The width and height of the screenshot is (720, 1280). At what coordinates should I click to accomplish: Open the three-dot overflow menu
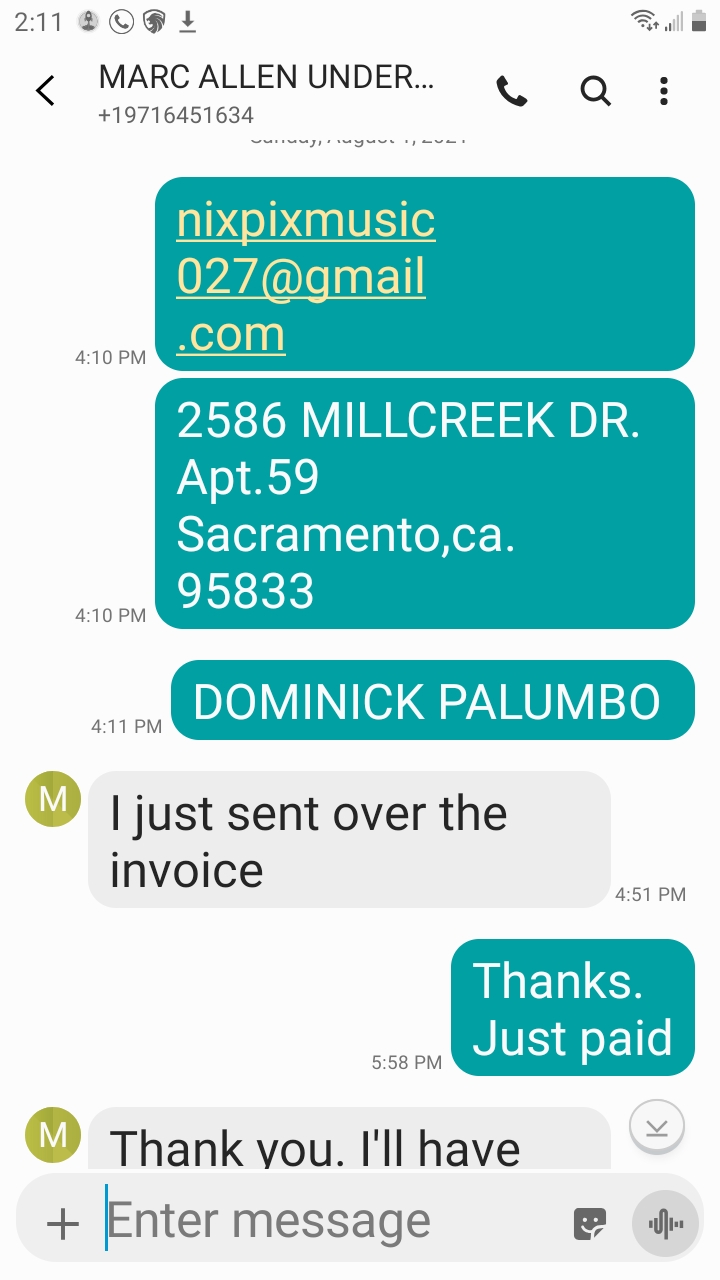coord(664,92)
